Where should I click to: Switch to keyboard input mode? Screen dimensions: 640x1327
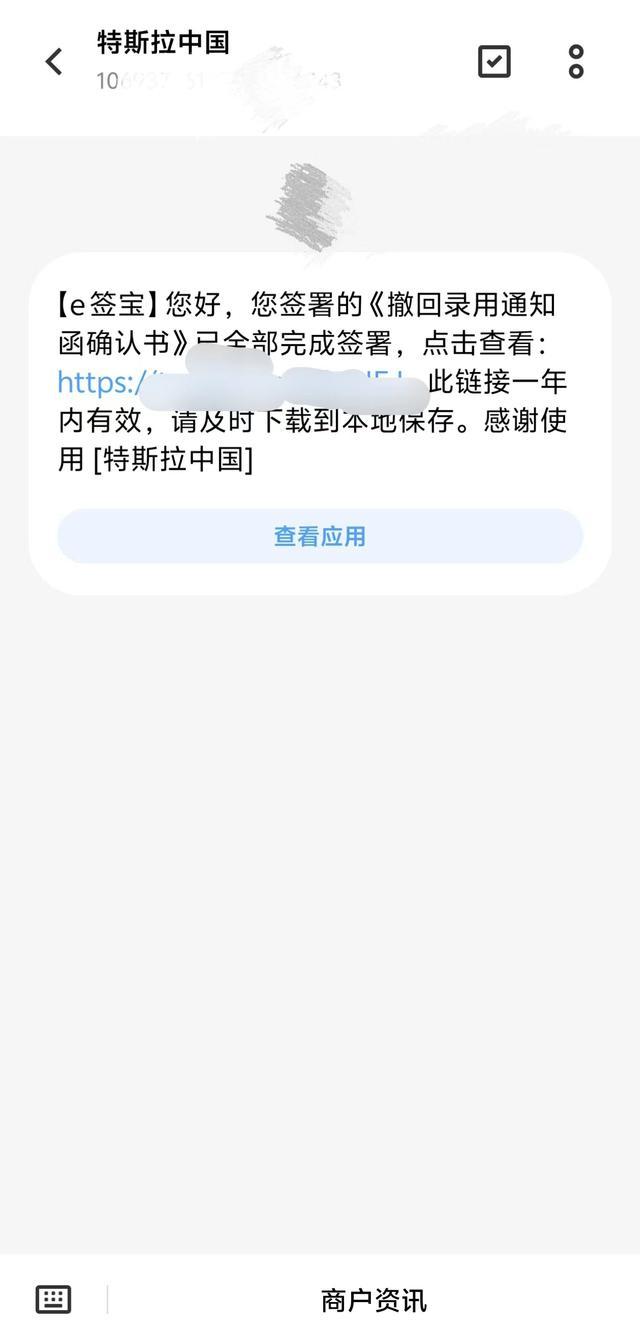click(x=53, y=1299)
